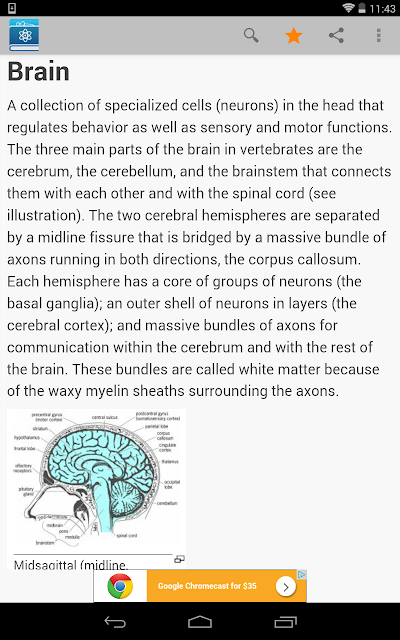400x640 pixels.
Task: Go back with the system back button
Action: (x=115, y=622)
